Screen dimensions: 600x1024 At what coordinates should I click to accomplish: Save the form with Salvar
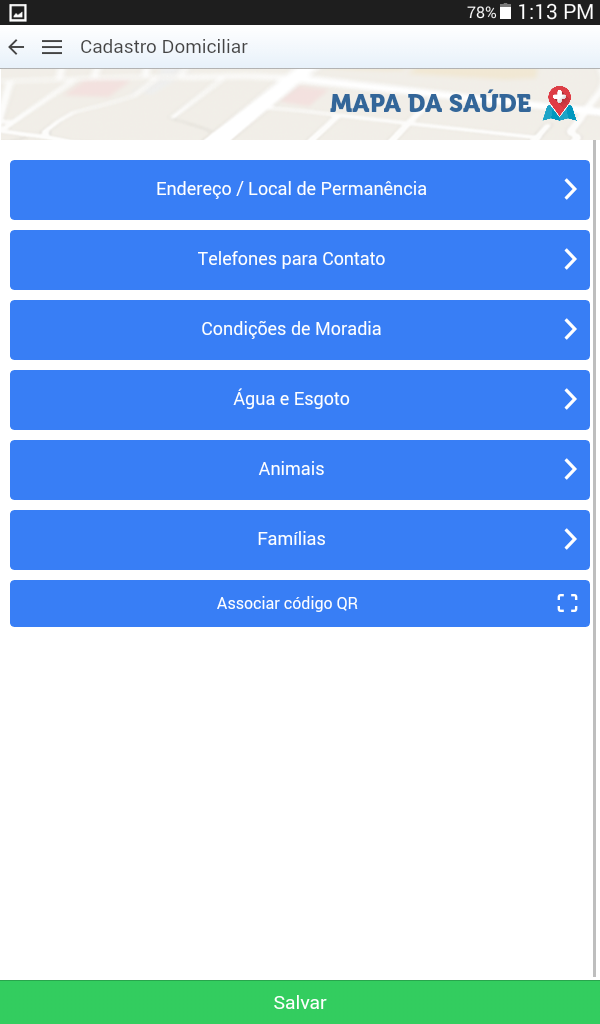(299, 1002)
